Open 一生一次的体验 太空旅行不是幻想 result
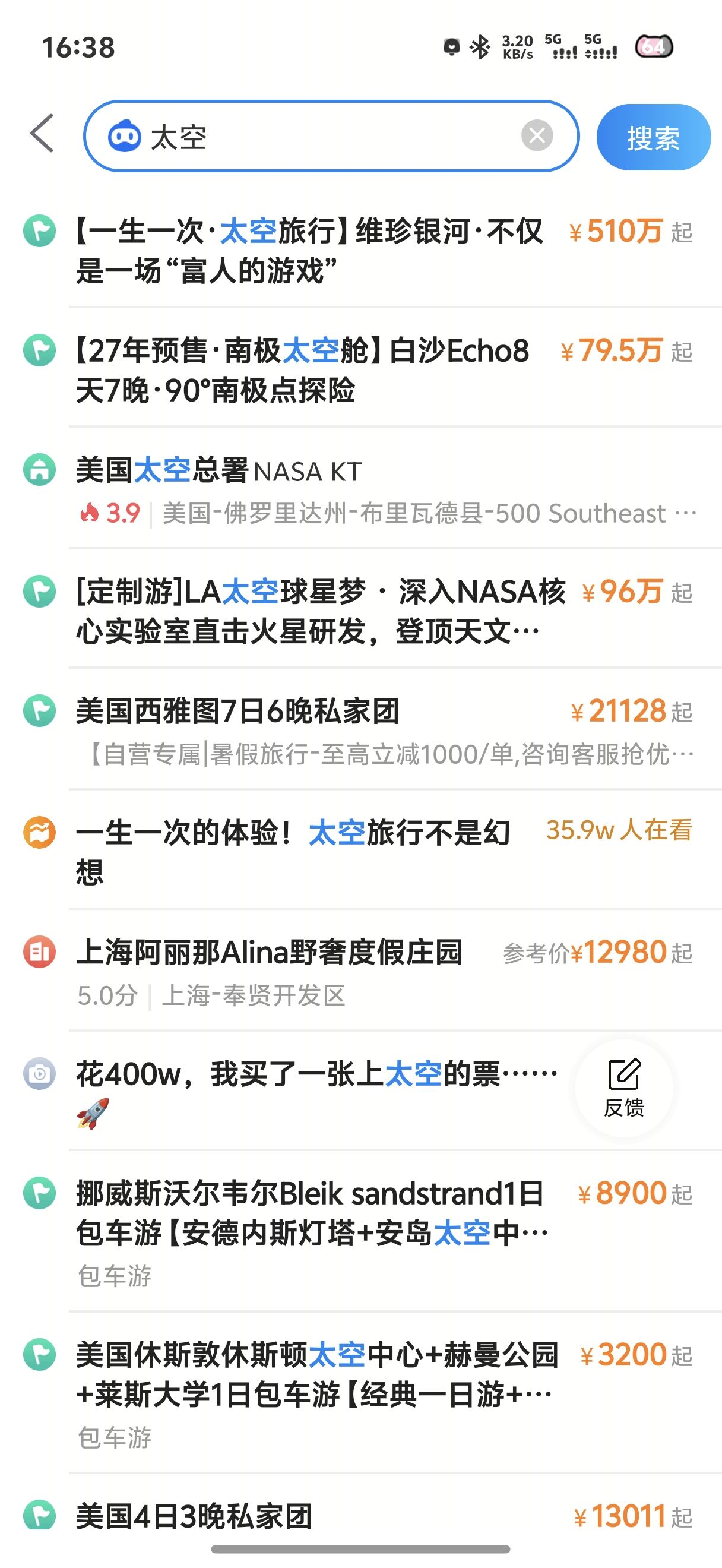Viewport: 722px width, 1568px height. (360, 852)
